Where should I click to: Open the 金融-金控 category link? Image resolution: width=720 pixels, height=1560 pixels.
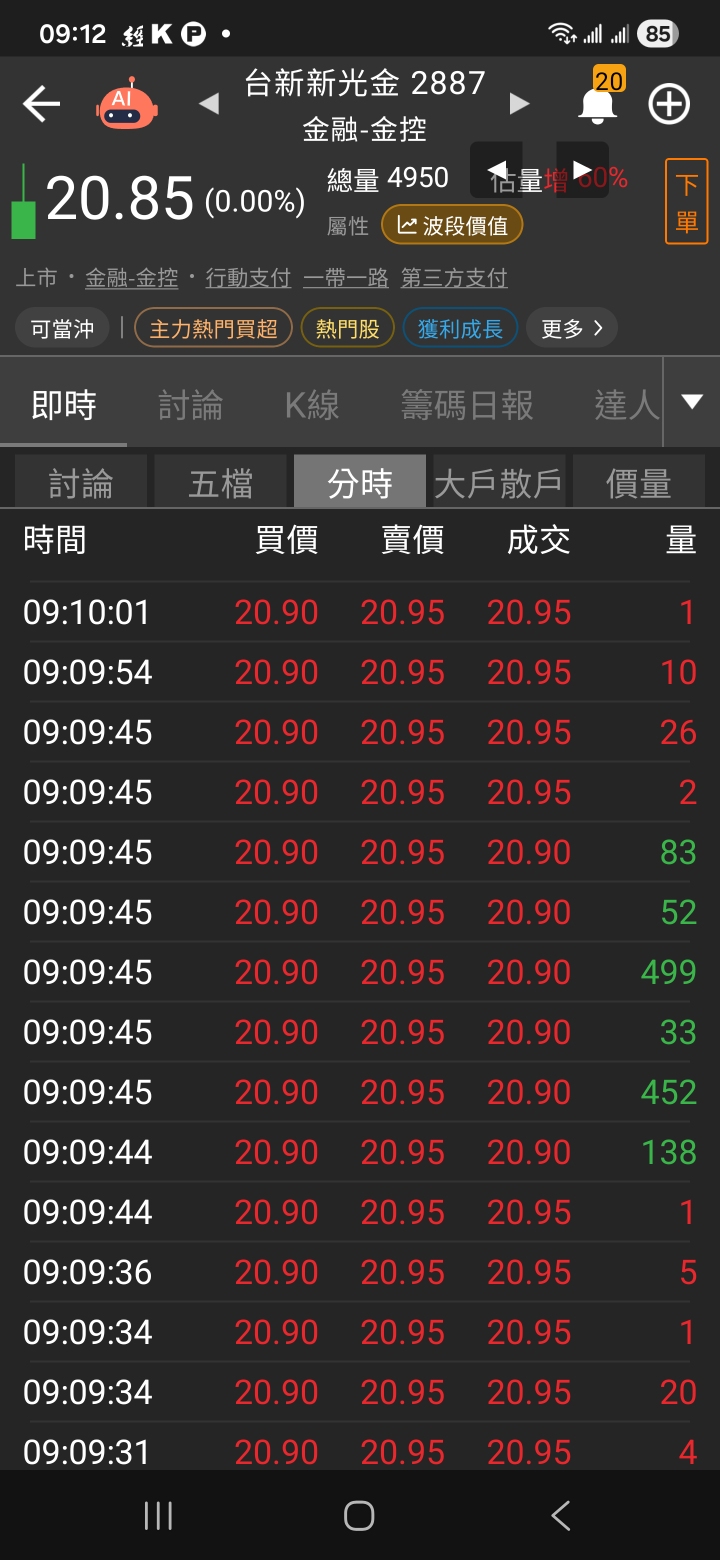point(131,278)
